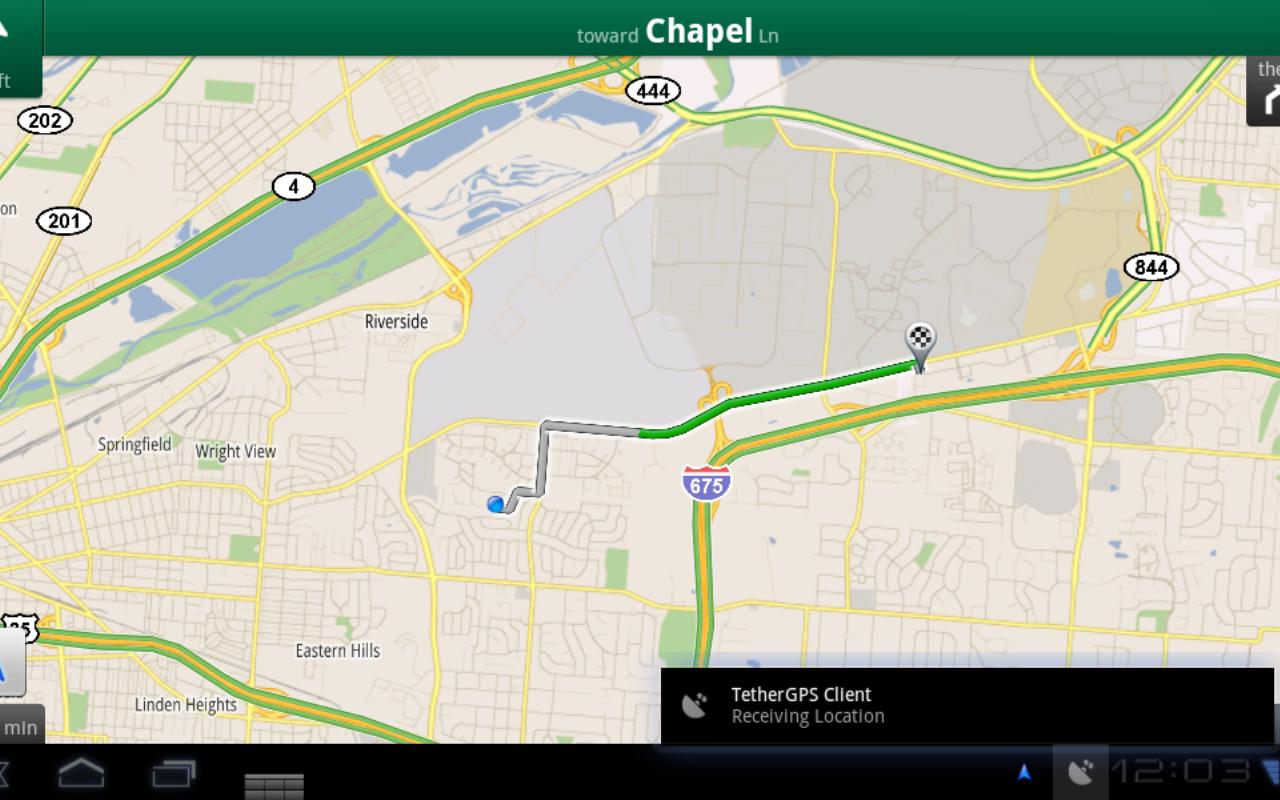Screen dimensions: 1280x800
Task: Open the system bar menu grid icon
Action: [273, 784]
